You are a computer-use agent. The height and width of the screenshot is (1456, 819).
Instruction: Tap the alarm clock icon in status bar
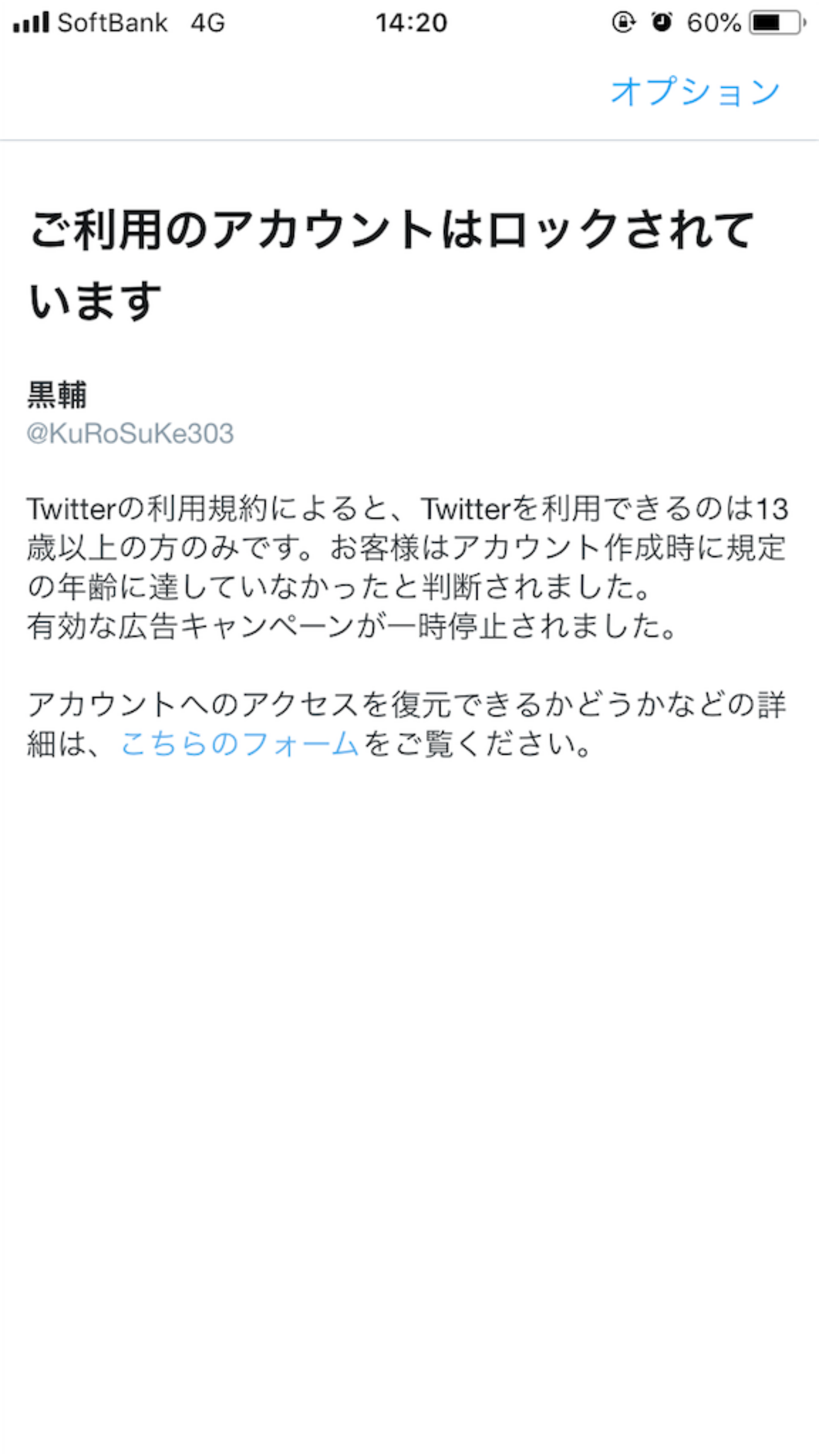pos(663,21)
